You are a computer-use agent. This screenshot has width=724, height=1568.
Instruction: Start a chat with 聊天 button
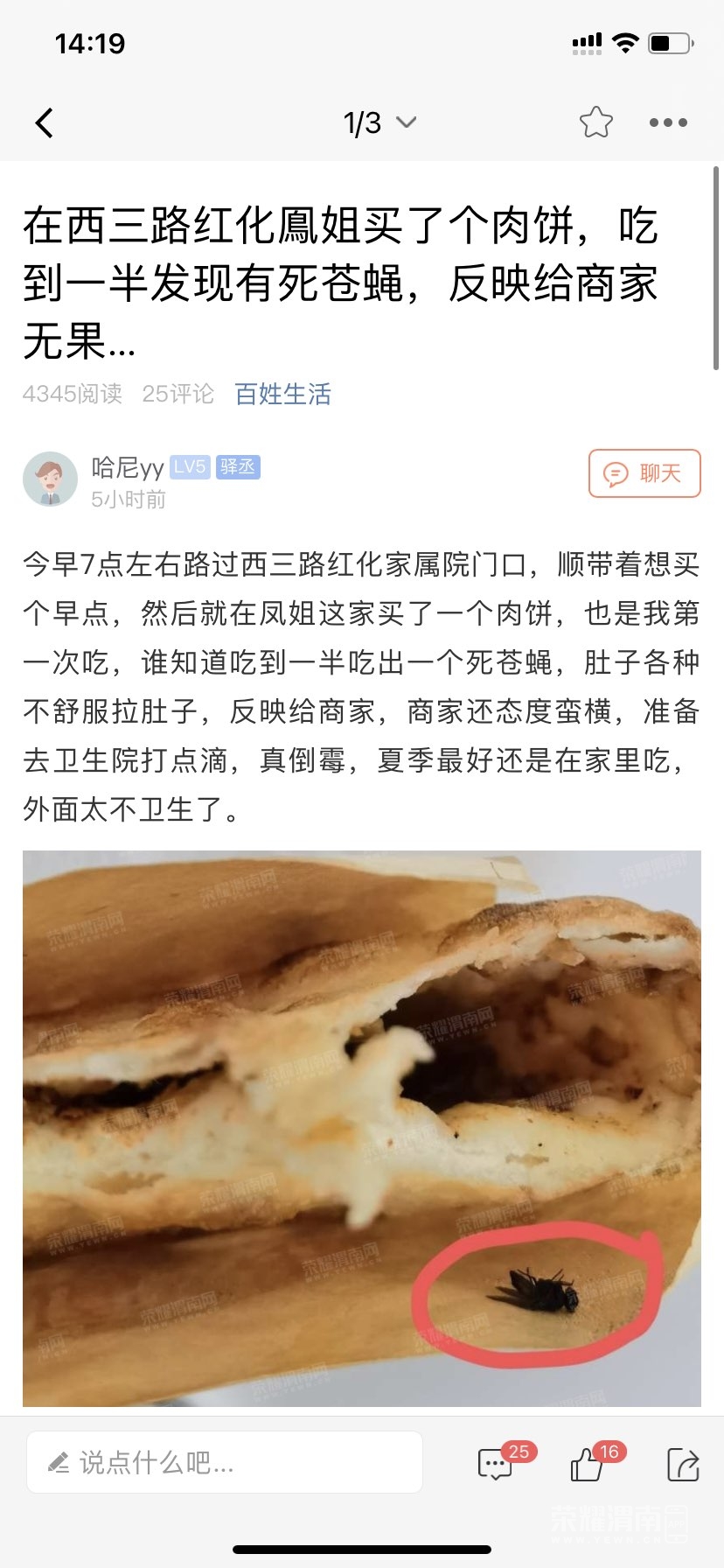click(x=644, y=473)
